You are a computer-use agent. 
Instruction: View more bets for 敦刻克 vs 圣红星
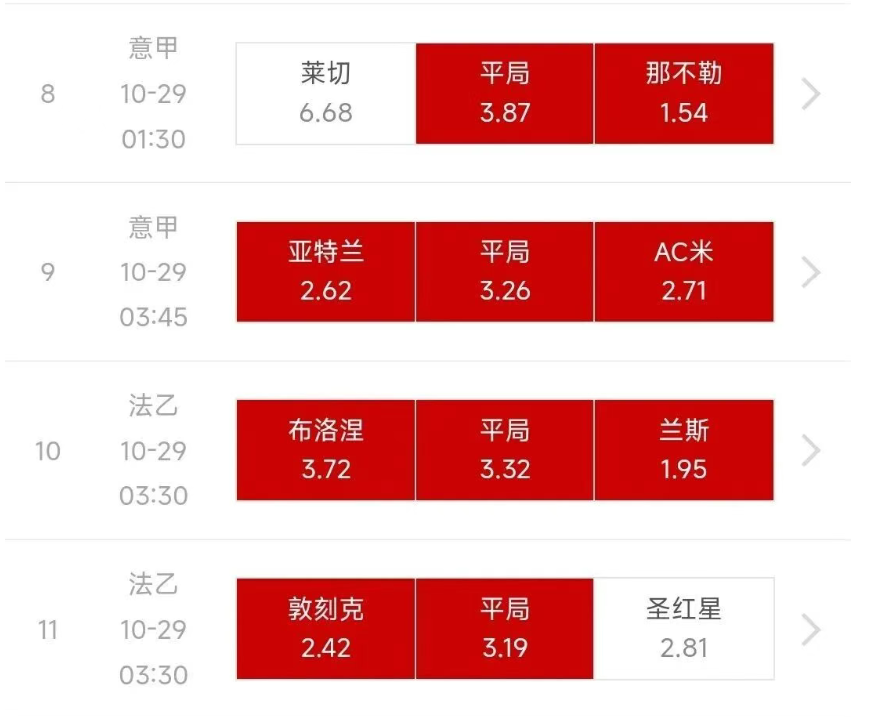point(811,630)
